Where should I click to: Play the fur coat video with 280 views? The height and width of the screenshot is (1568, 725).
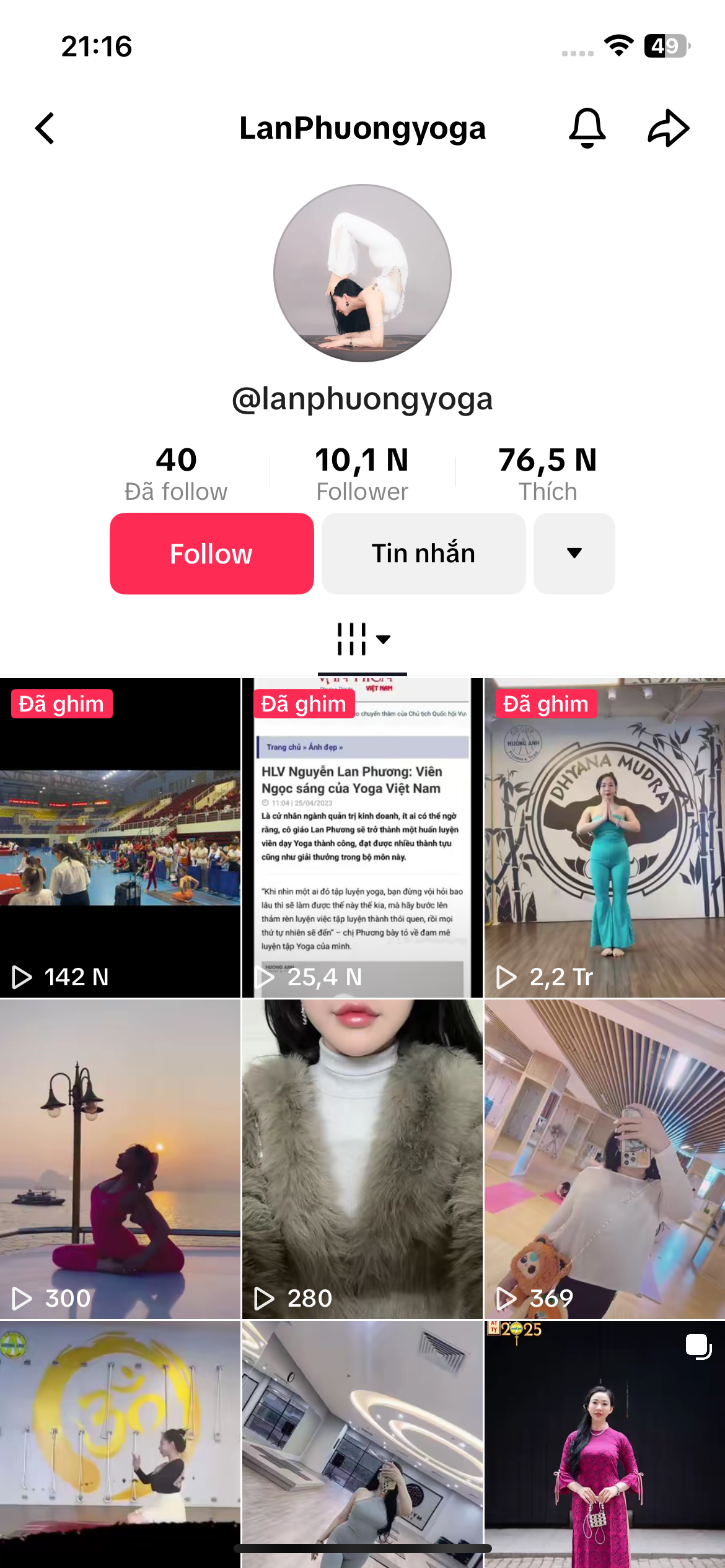pyautogui.click(x=362, y=1159)
